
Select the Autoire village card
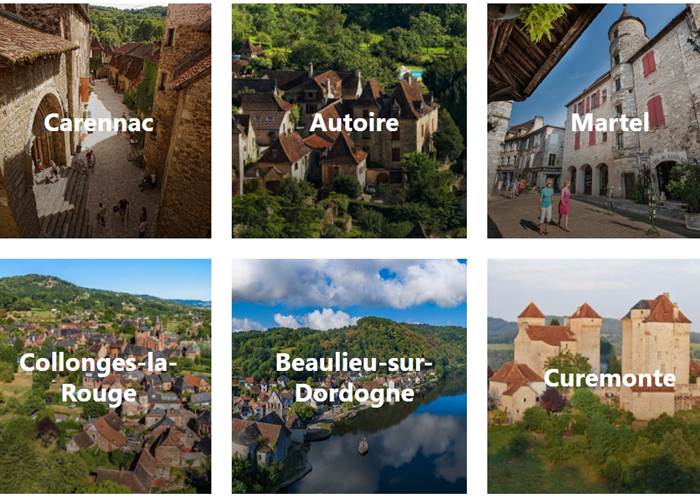[x=349, y=121]
